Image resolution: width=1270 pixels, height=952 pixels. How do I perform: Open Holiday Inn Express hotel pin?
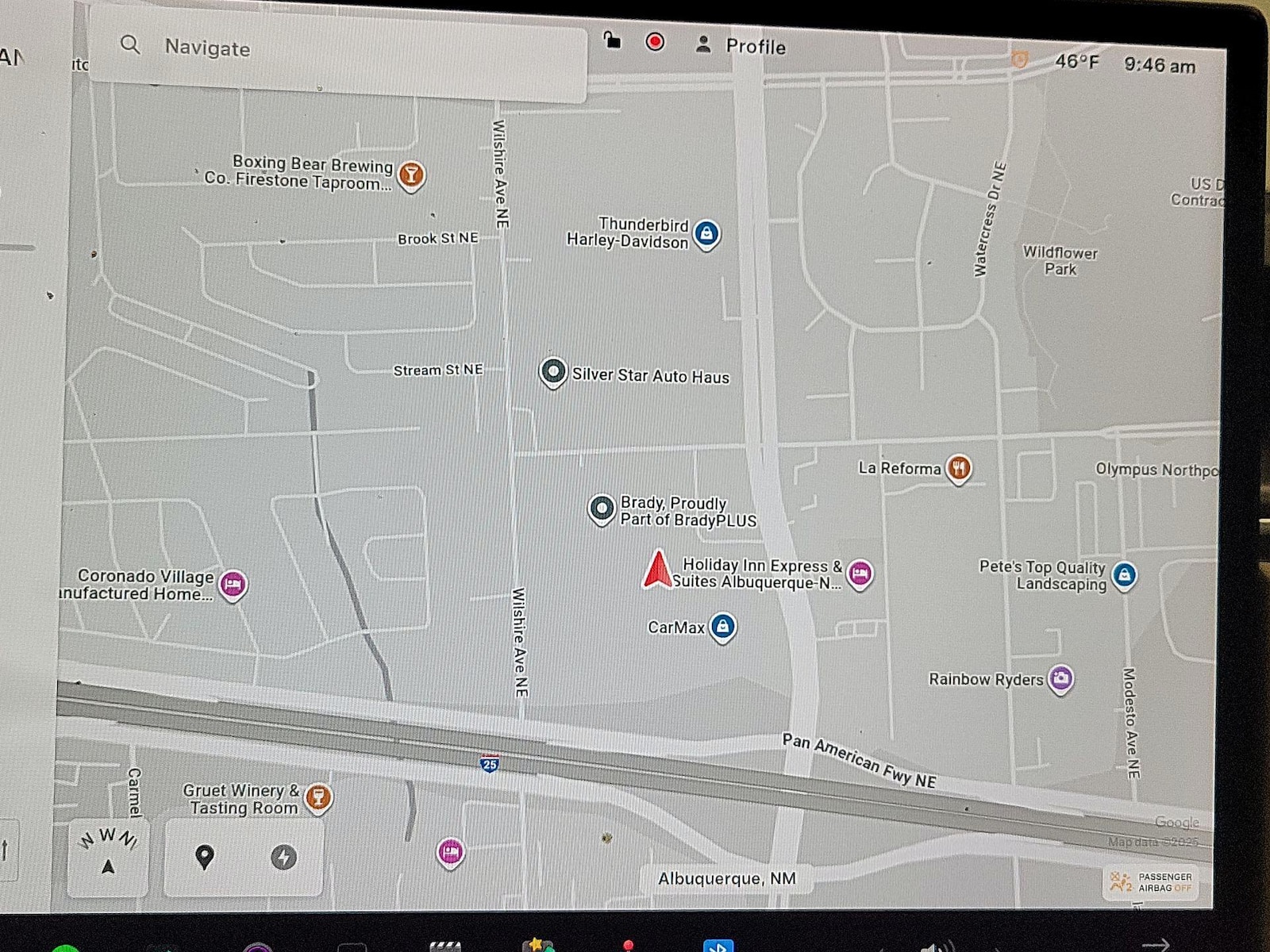tap(860, 573)
